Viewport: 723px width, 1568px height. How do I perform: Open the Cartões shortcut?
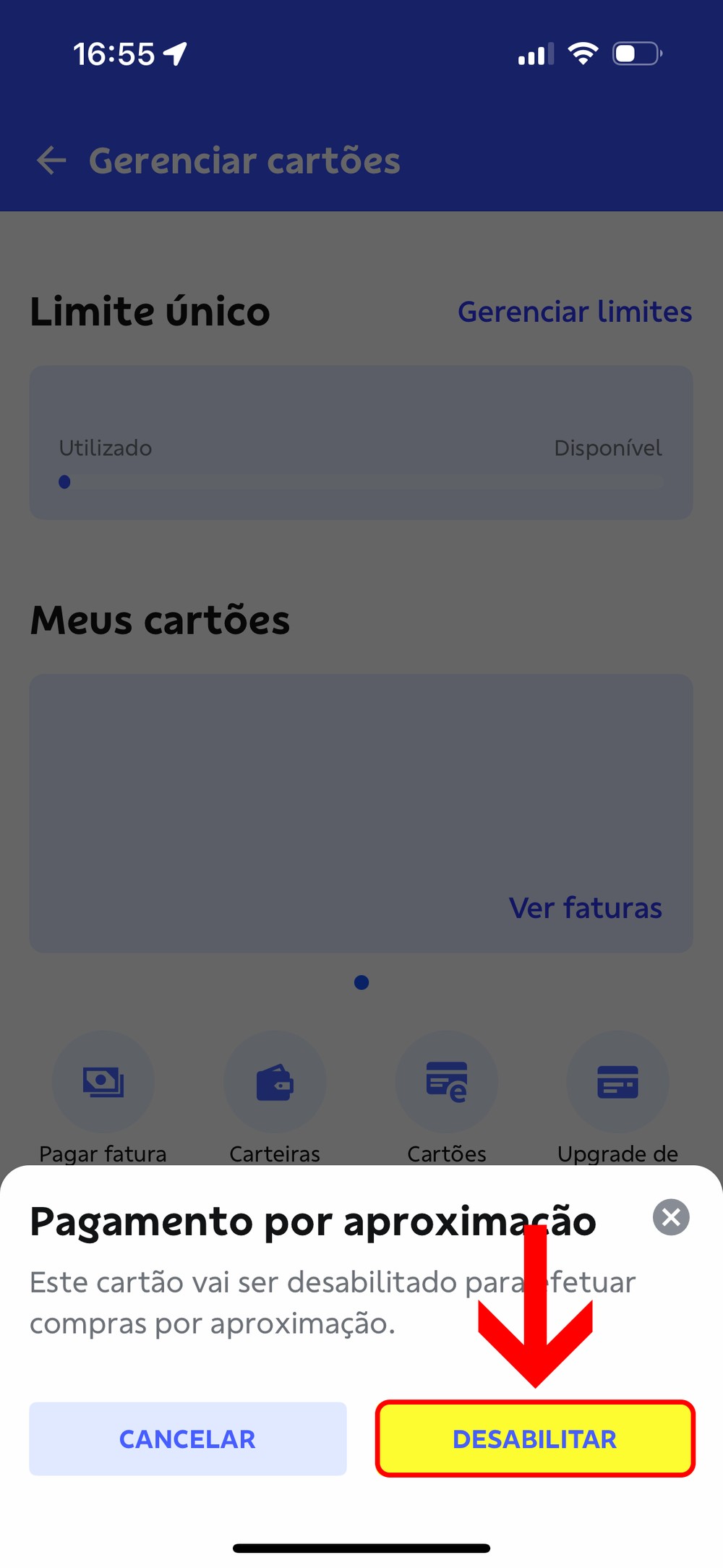click(x=447, y=1082)
